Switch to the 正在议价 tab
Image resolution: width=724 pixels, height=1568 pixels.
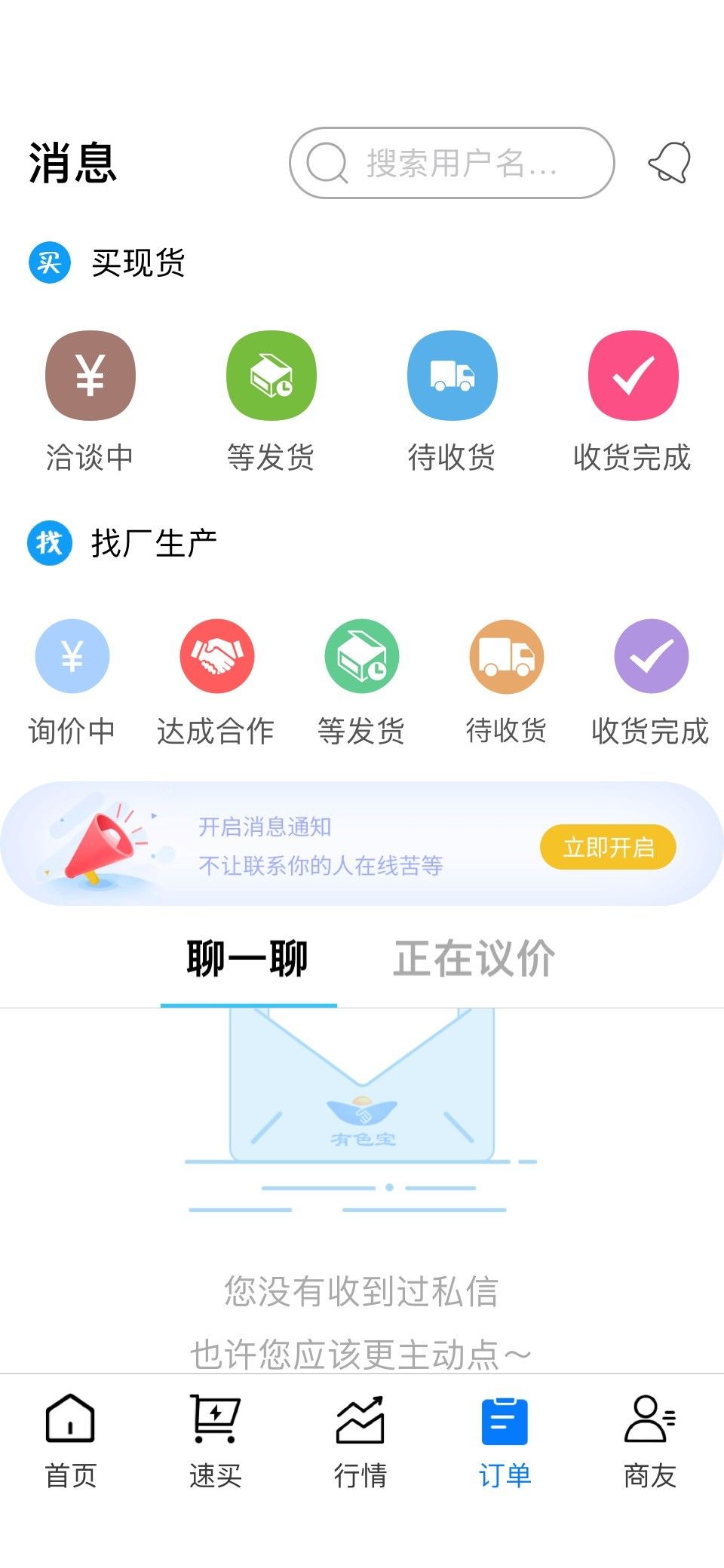(x=474, y=959)
